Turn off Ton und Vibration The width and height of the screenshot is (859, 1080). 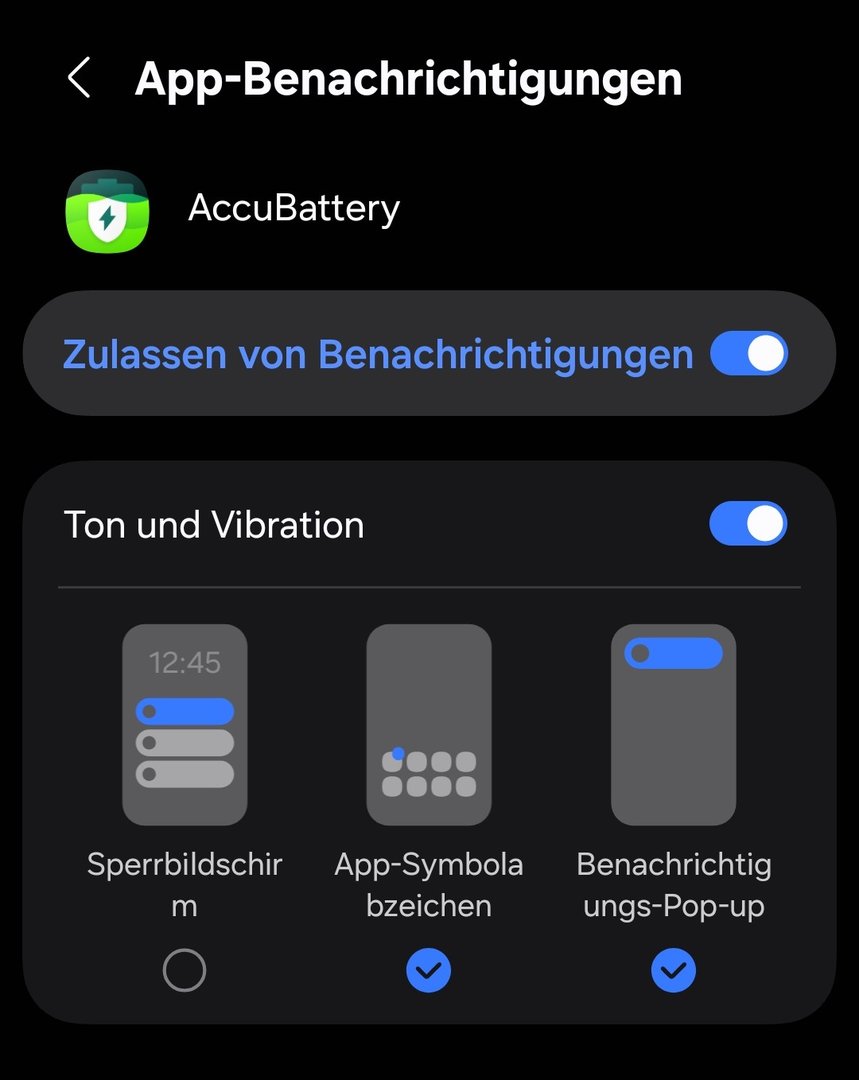[748, 525]
